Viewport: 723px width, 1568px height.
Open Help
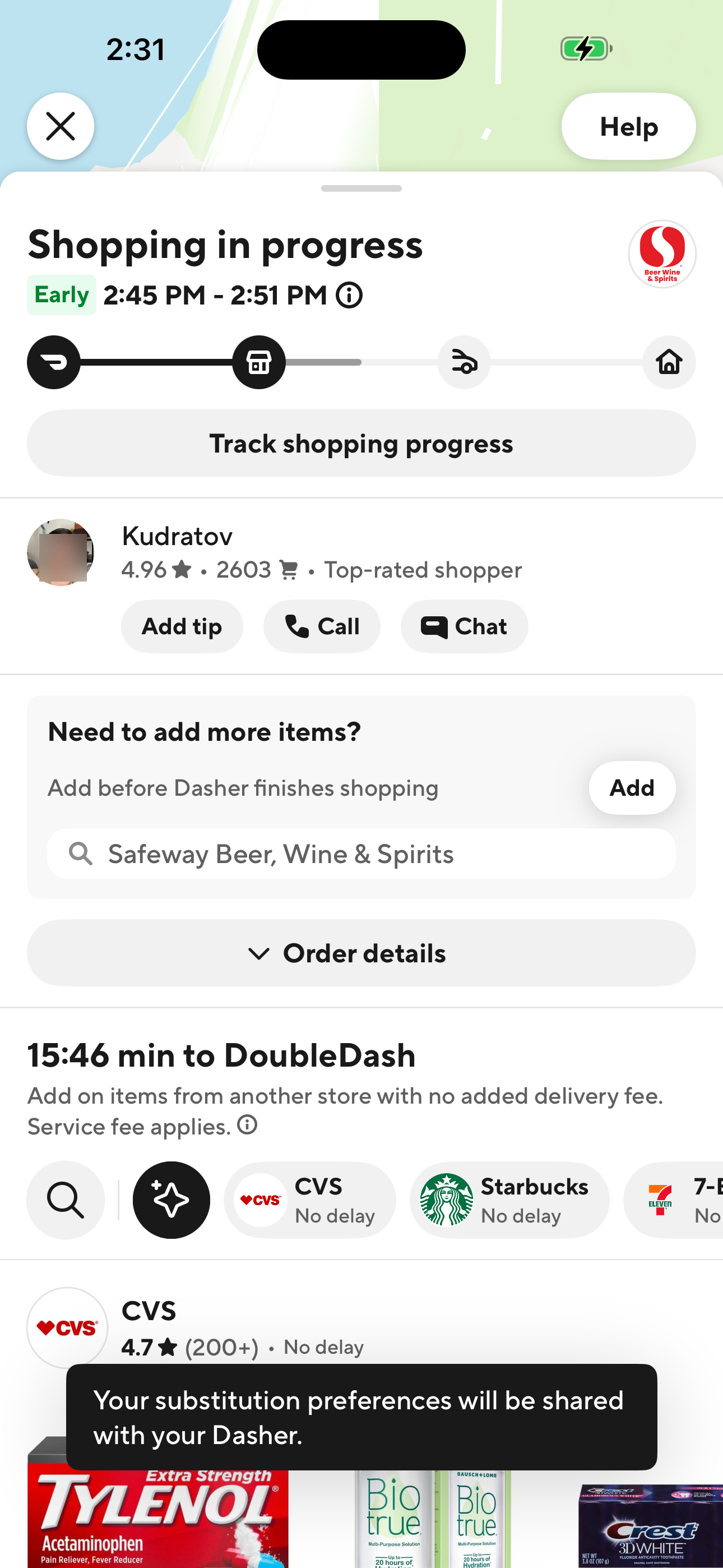(628, 126)
